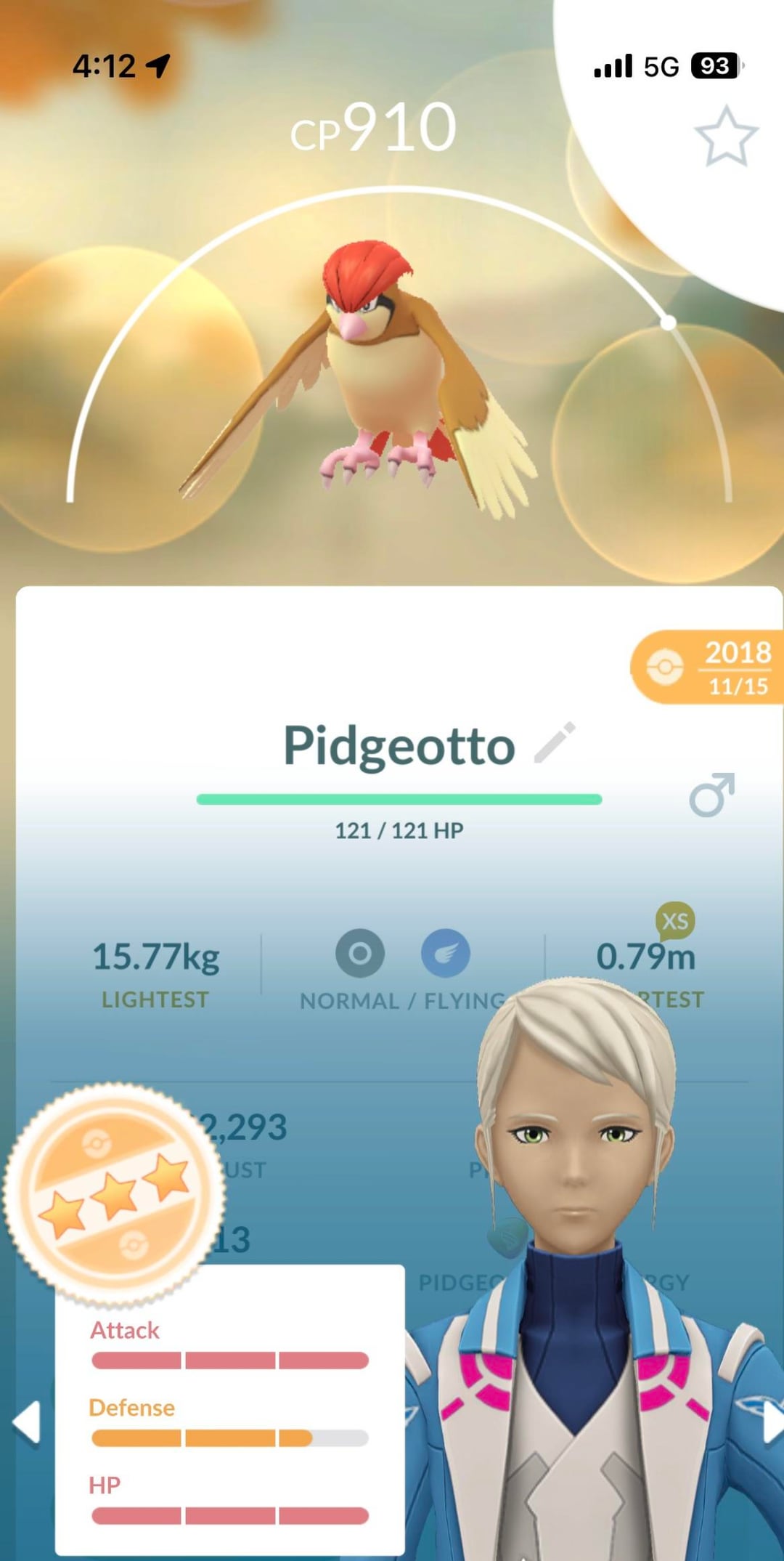Tap the 2018 11/15 catch date badge
Screen dimensions: 784x1561
coord(709,667)
